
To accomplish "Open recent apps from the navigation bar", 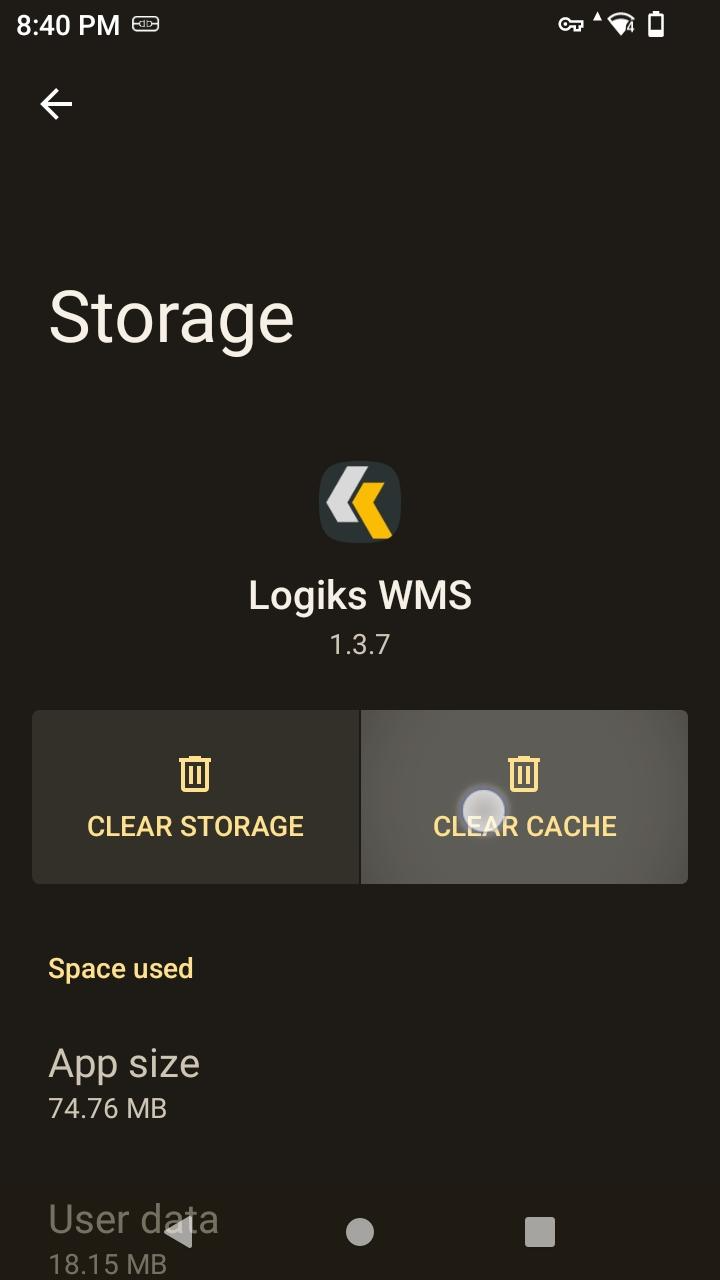I will coord(540,1232).
